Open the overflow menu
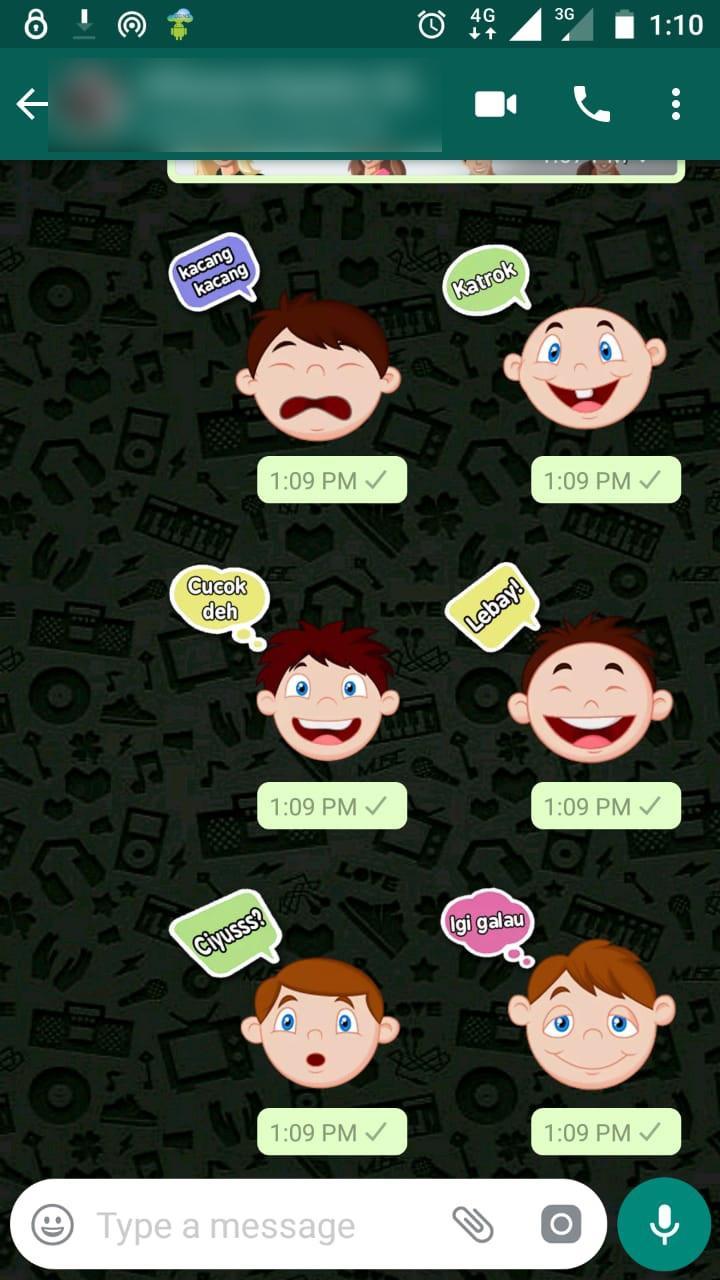The height and width of the screenshot is (1280, 720). pyautogui.click(x=676, y=104)
